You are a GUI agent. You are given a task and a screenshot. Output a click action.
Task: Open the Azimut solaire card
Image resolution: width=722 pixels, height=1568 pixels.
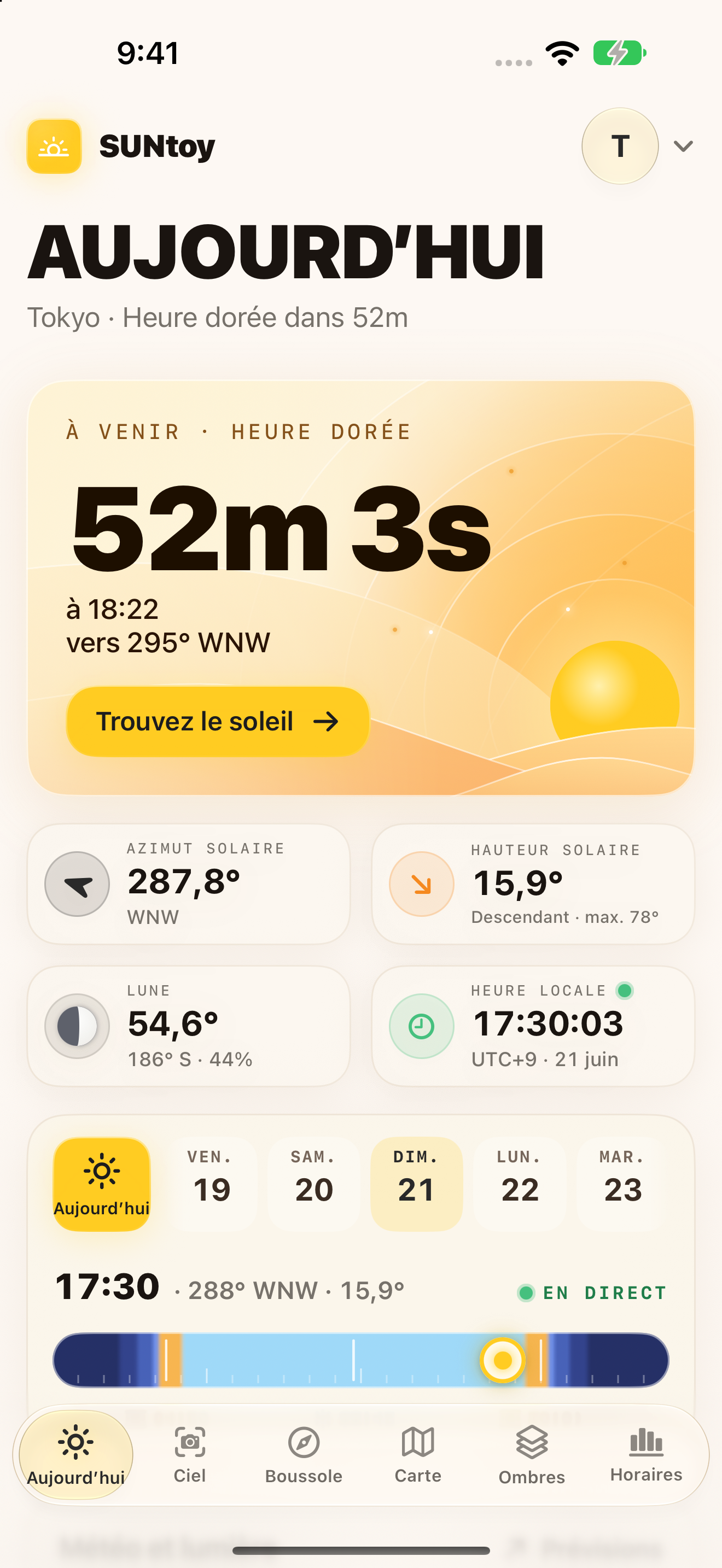(189, 884)
